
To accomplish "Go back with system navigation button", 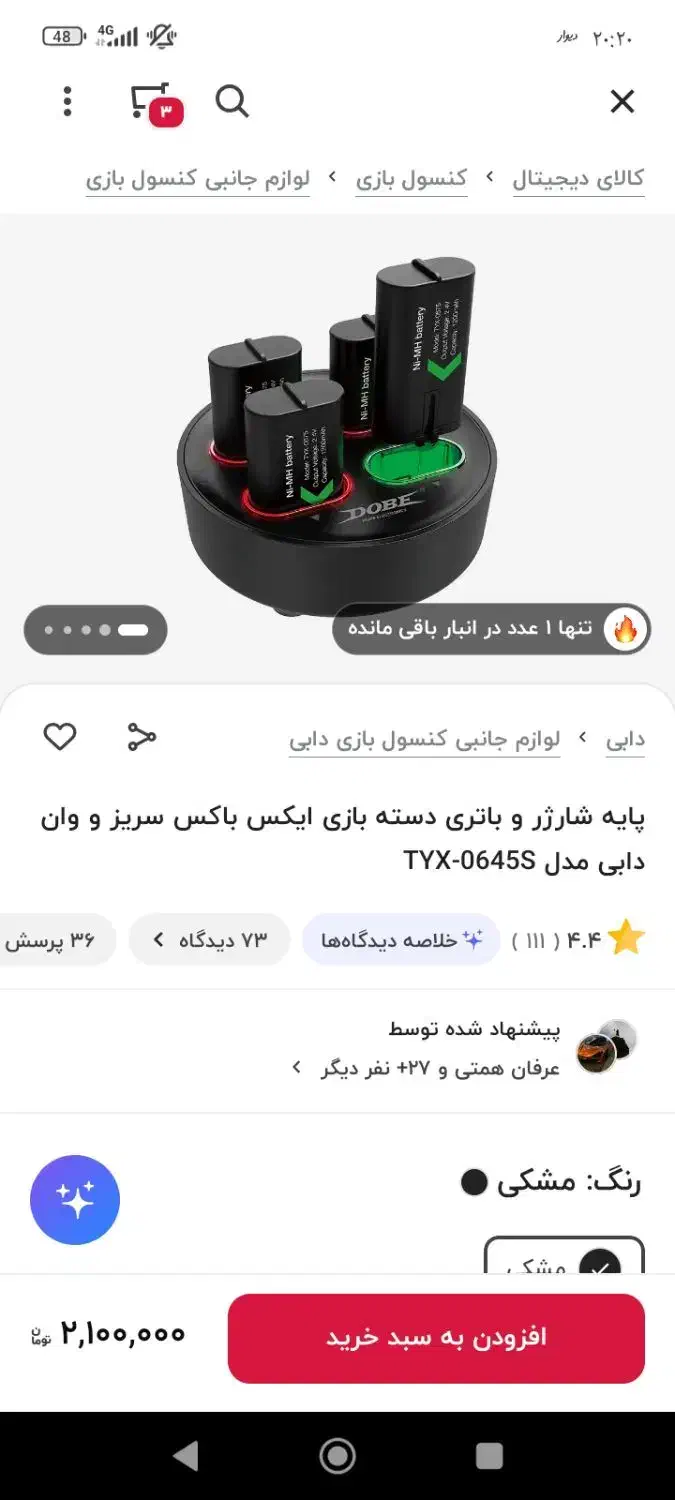I will (186, 1456).
